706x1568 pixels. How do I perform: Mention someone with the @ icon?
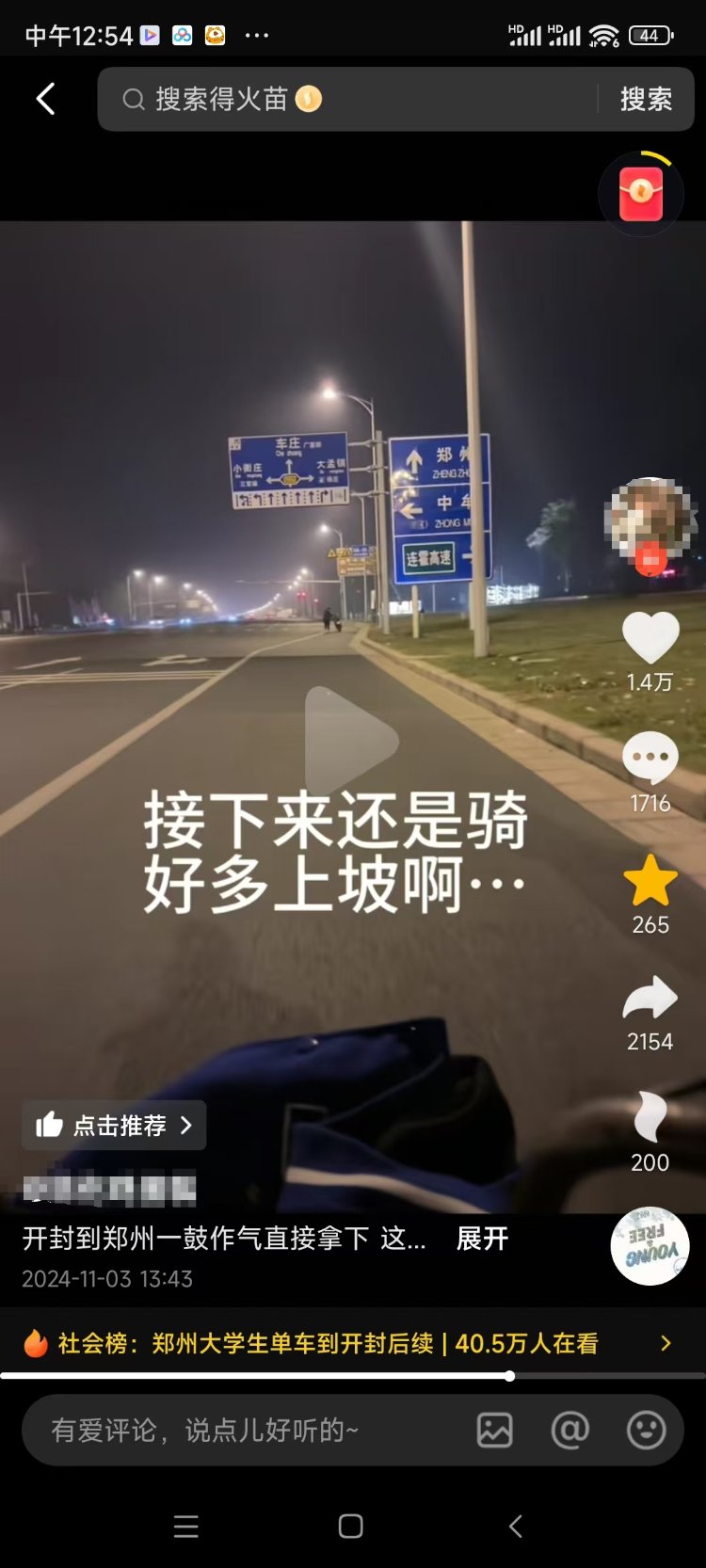pyautogui.click(x=570, y=1431)
